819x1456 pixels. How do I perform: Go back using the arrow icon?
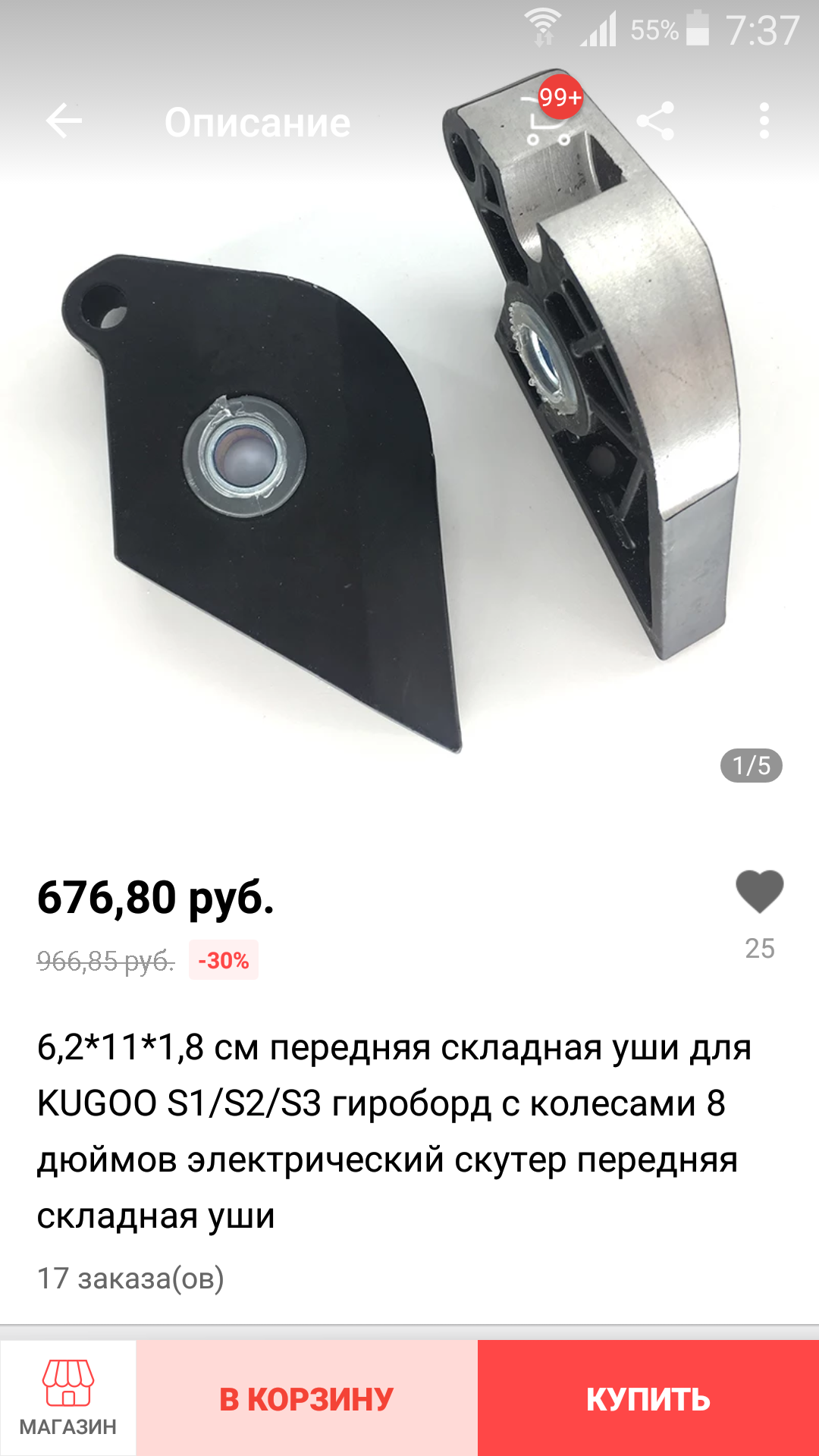tap(64, 121)
